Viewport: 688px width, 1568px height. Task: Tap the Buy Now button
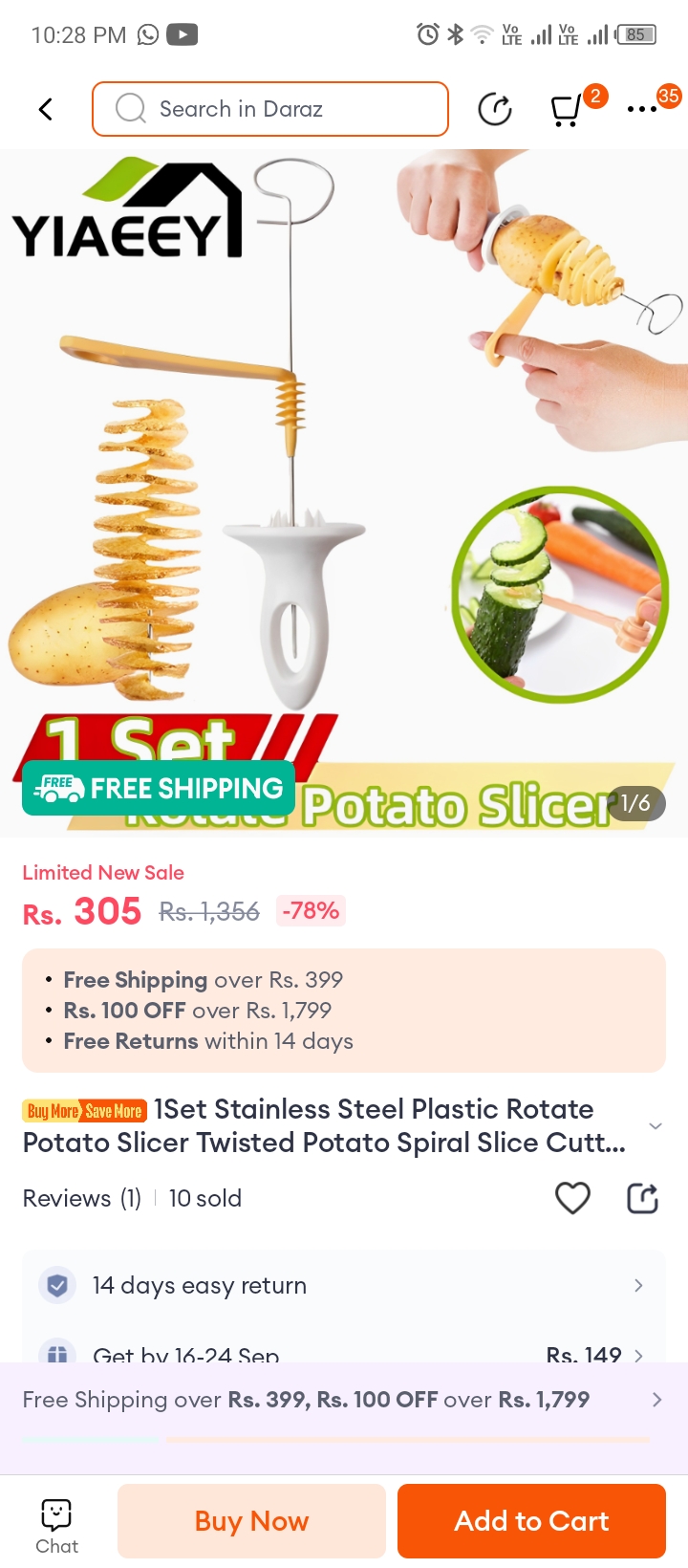(251, 1521)
